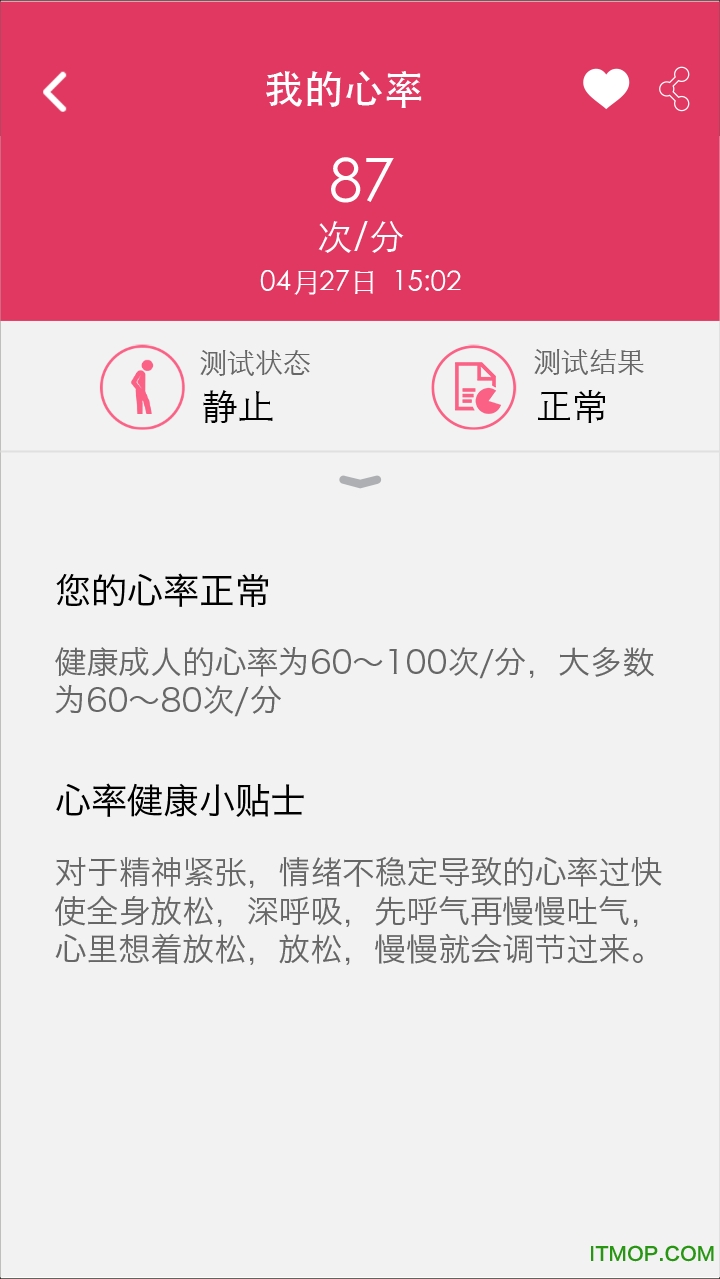Select the 04月27日 15:02 timestamp
720x1279 pixels.
360,281
